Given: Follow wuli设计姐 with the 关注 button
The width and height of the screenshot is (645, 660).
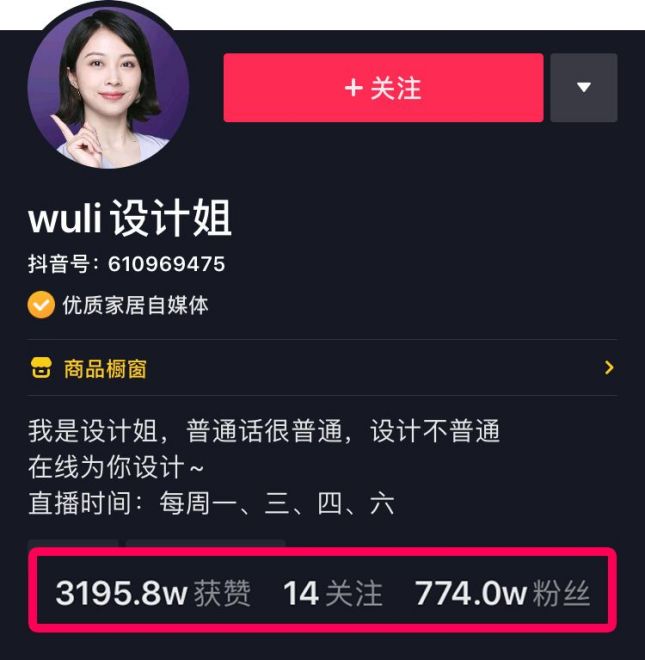Looking at the screenshot, I should click(x=383, y=88).
